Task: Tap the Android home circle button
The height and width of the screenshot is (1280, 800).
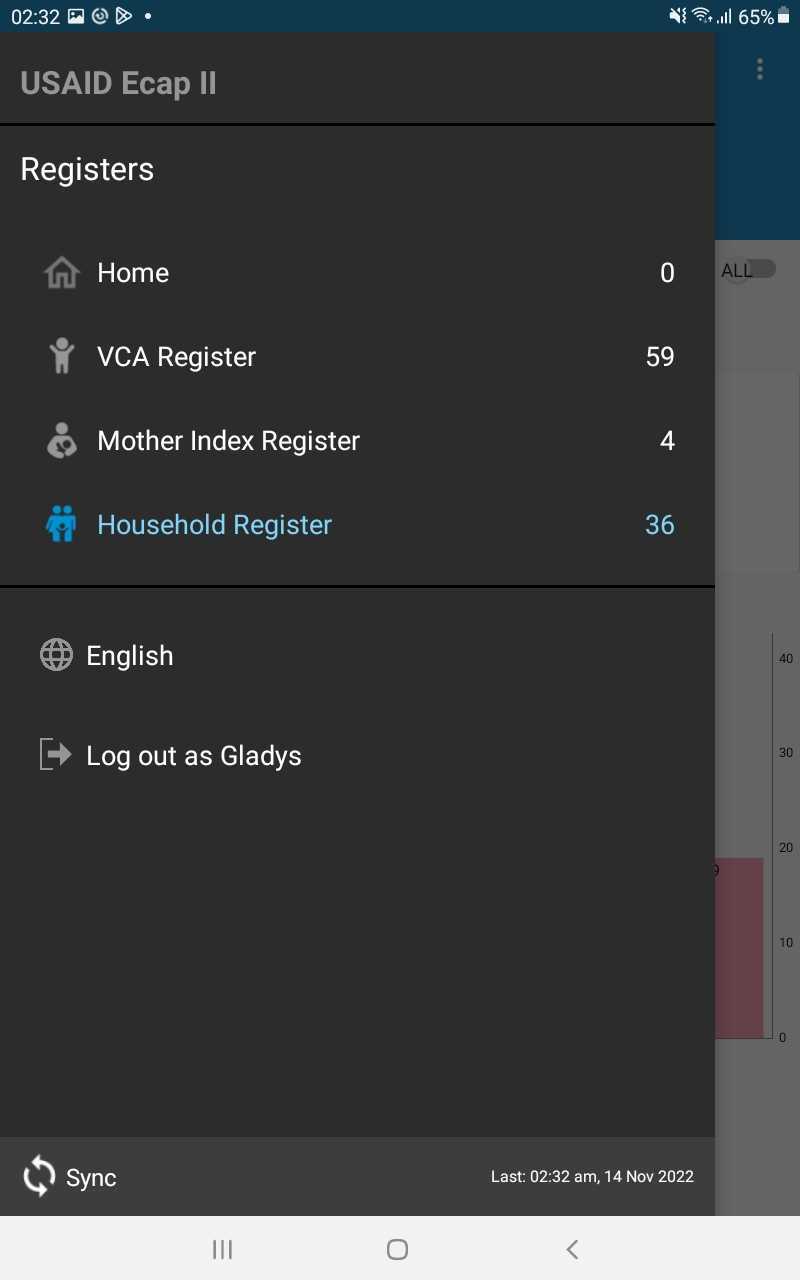Action: [397, 1249]
